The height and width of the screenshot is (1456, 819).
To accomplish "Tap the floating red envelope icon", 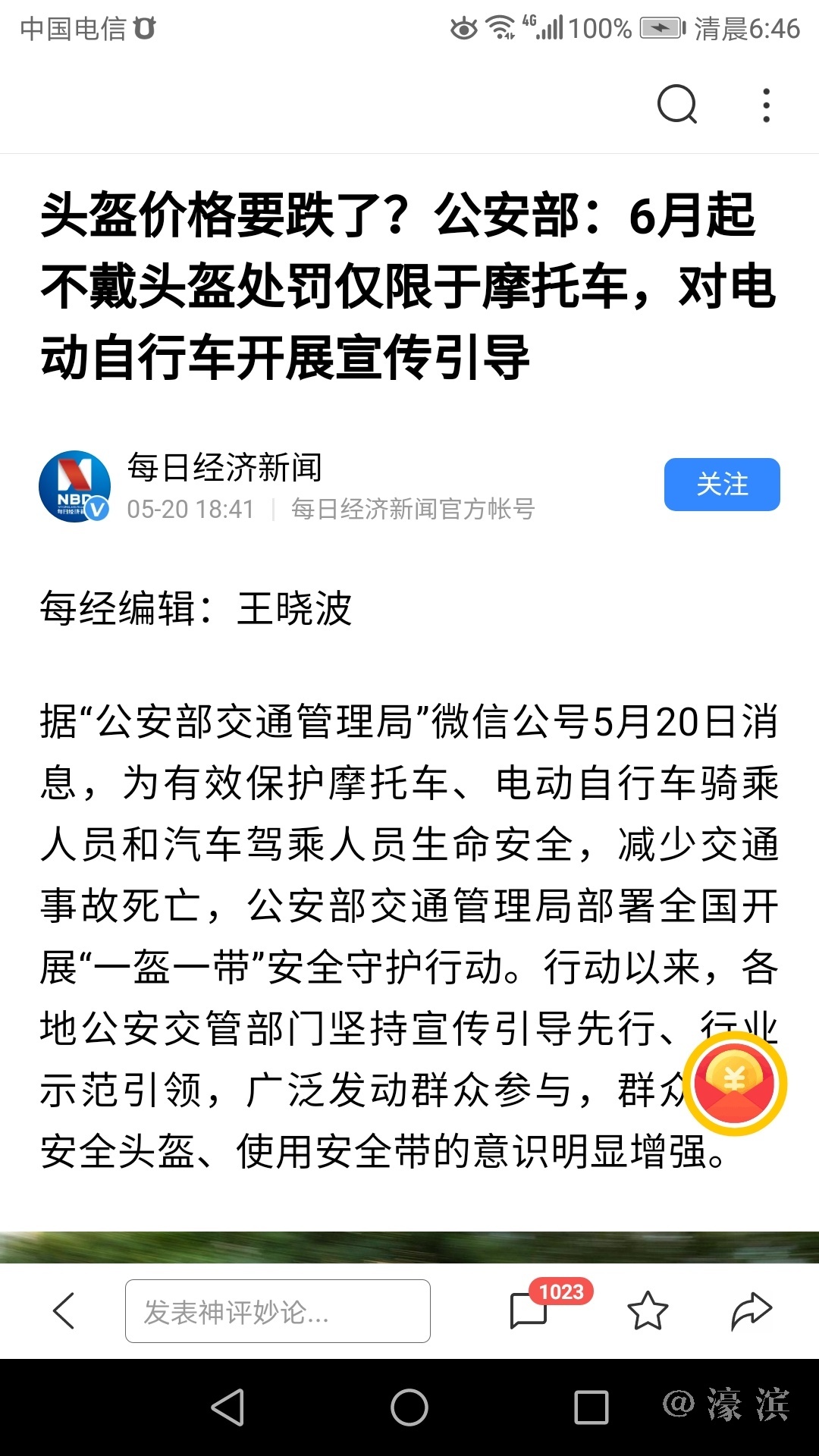I will pos(735,1084).
